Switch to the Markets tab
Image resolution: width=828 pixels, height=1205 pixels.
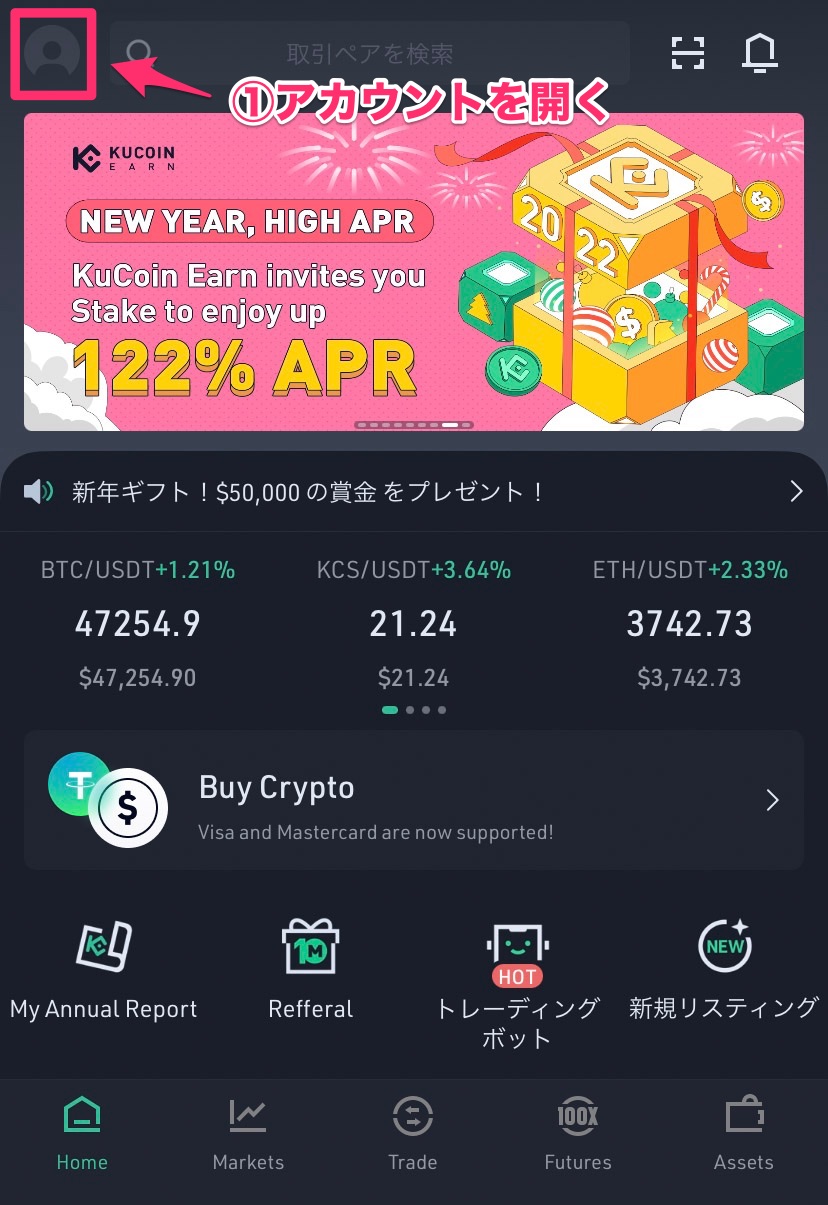(x=248, y=1134)
